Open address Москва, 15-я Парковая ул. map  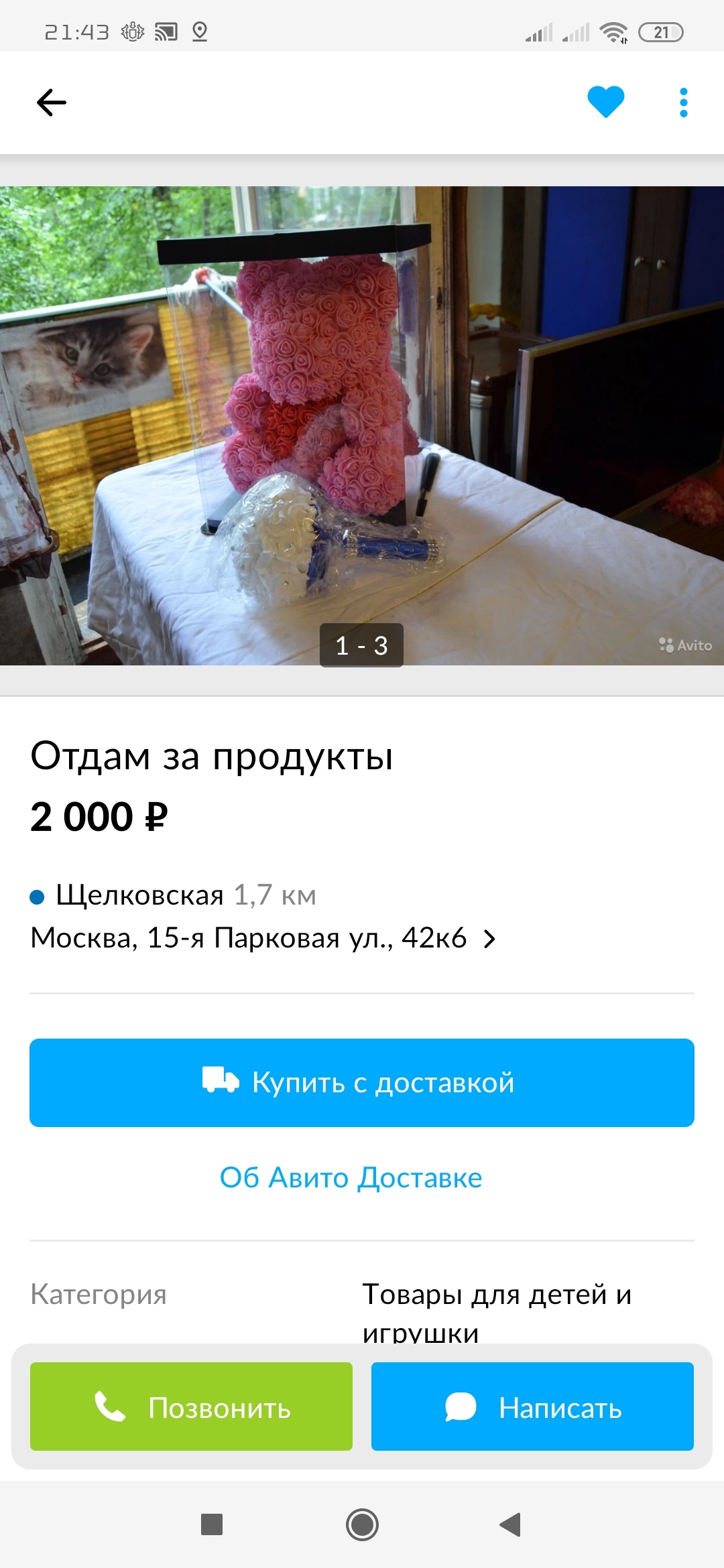pos(263,938)
